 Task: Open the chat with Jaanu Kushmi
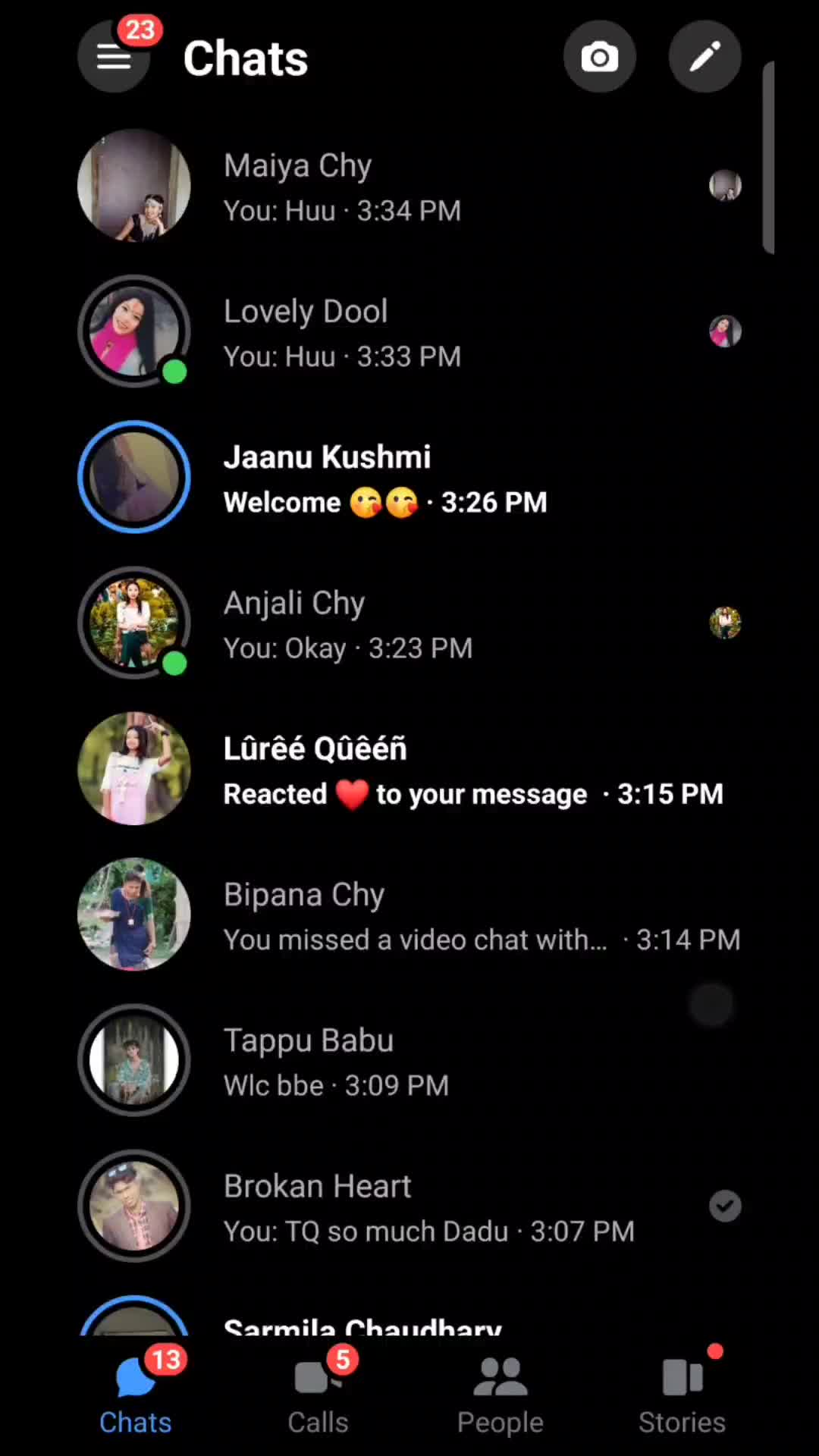[409, 478]
